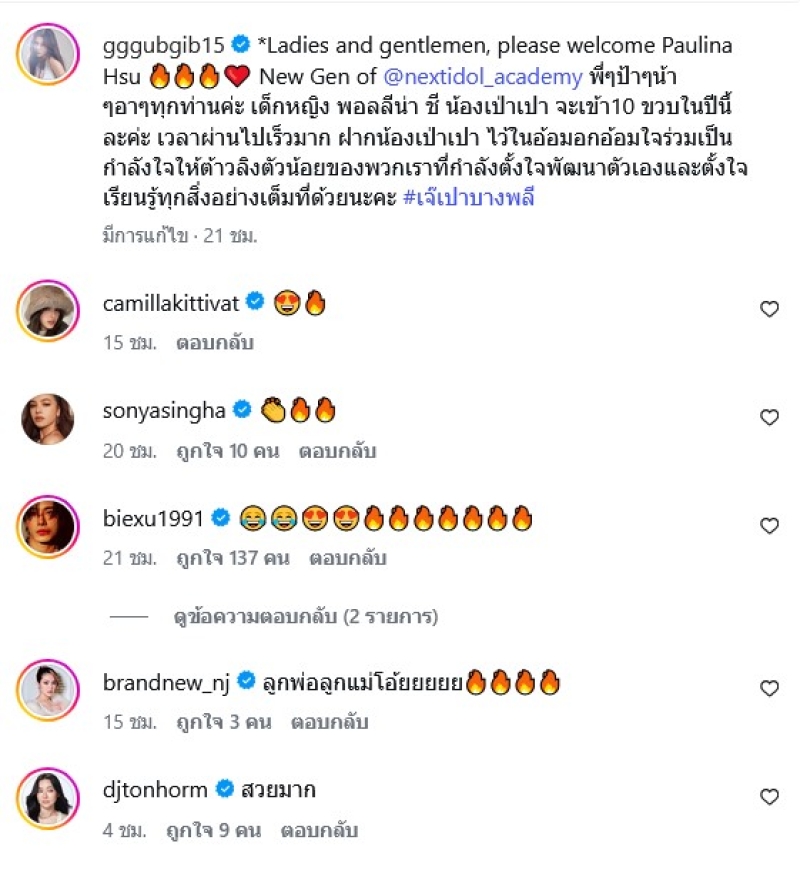The width and height of the screenshot is (800, 870).
Task: Reply to djtonhorm's comment
Action: pyautogui.click(x=320, y=830)
